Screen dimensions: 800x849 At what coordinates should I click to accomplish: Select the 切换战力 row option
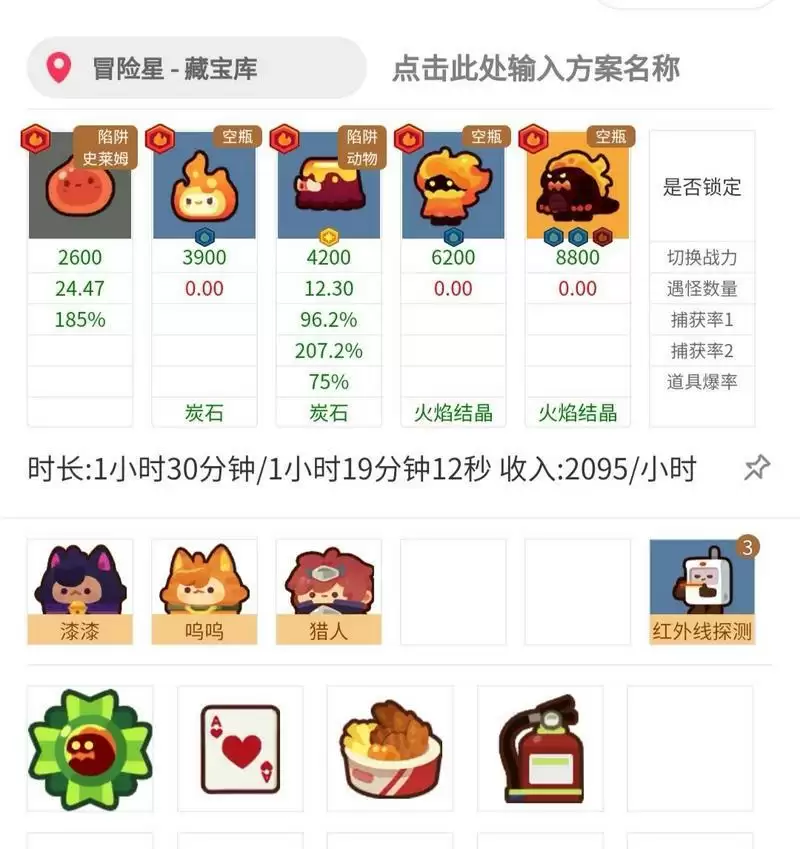point(703,256)
